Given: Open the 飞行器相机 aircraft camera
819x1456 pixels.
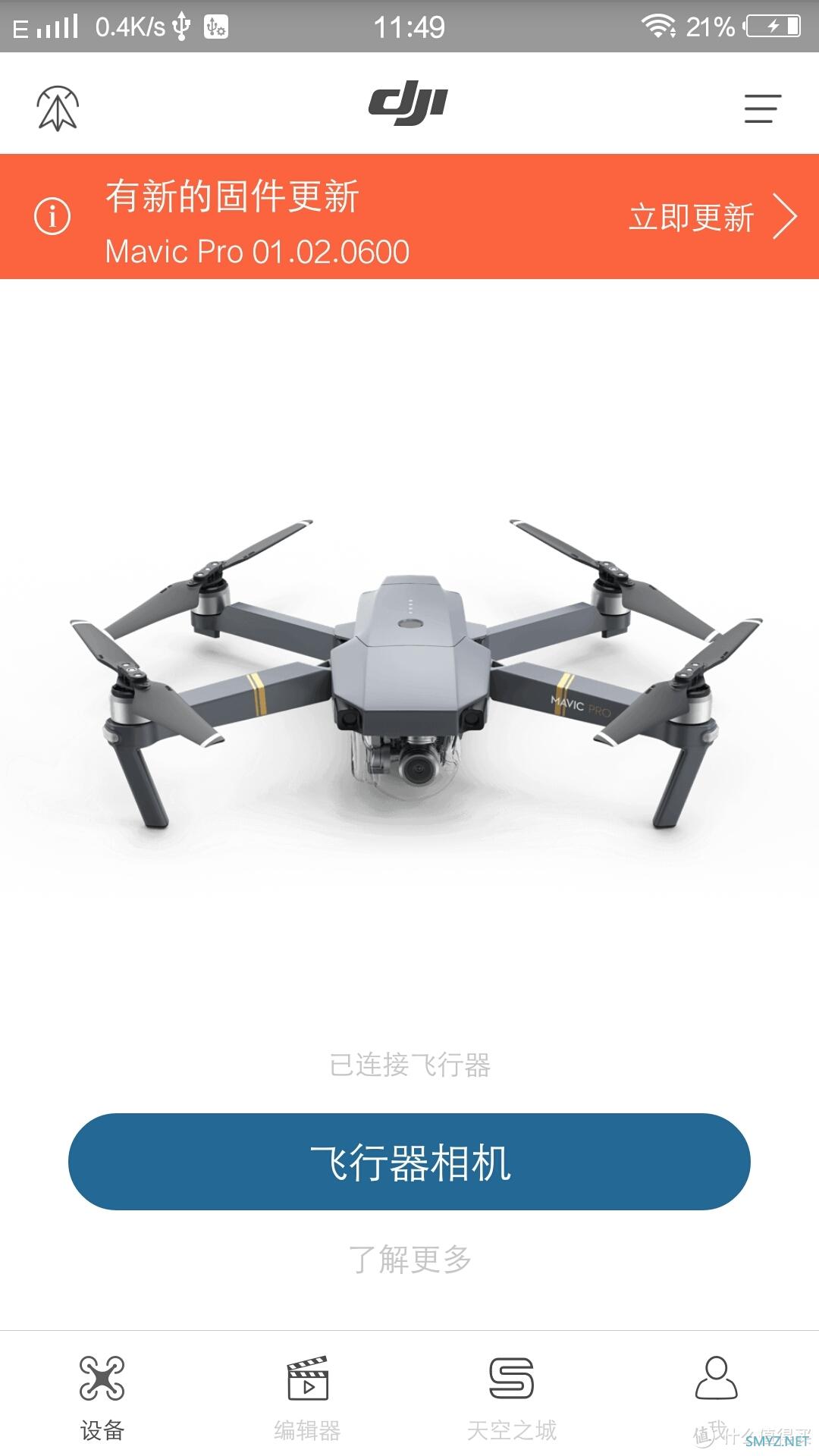Looking at the screenshot, I should click(409, 1162).
